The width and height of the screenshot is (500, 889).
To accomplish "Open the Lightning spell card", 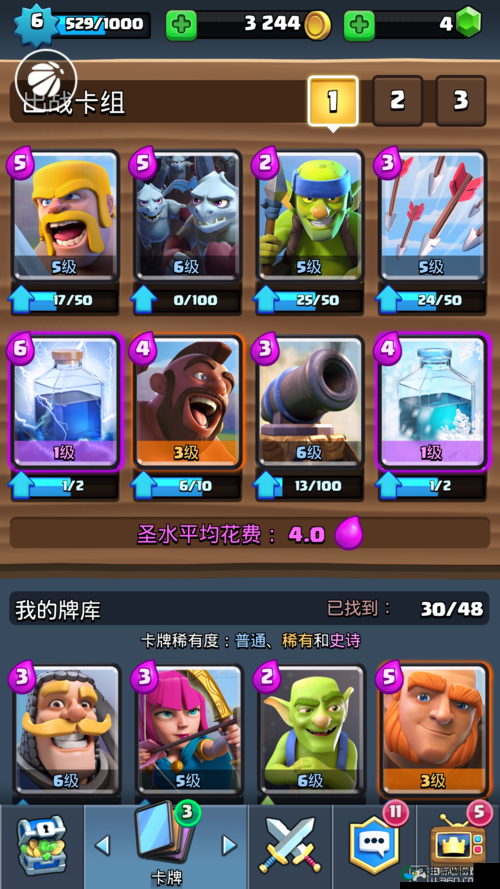I will (x=65, y=402).
